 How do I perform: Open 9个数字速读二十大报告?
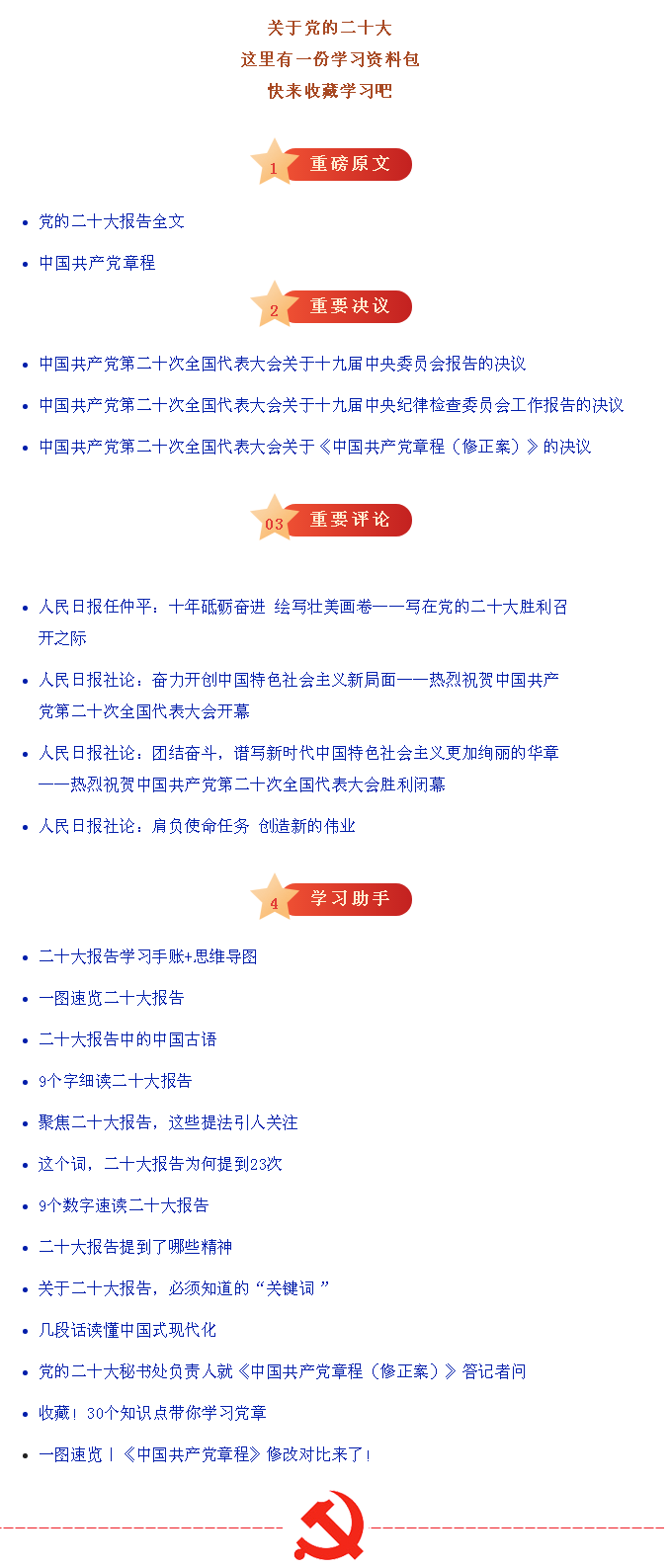coord(124,1206)
